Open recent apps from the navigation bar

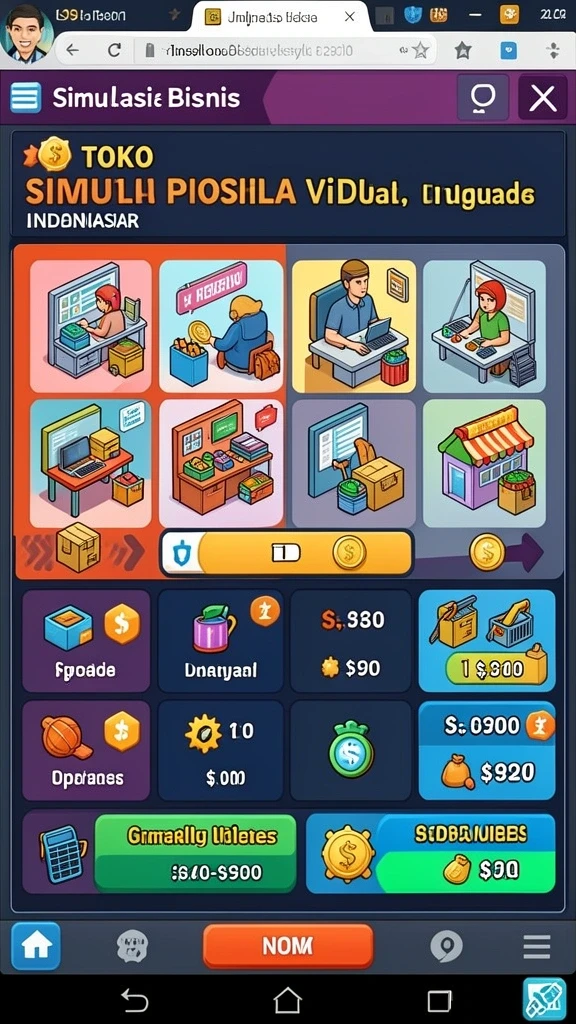pos(440,1000)
